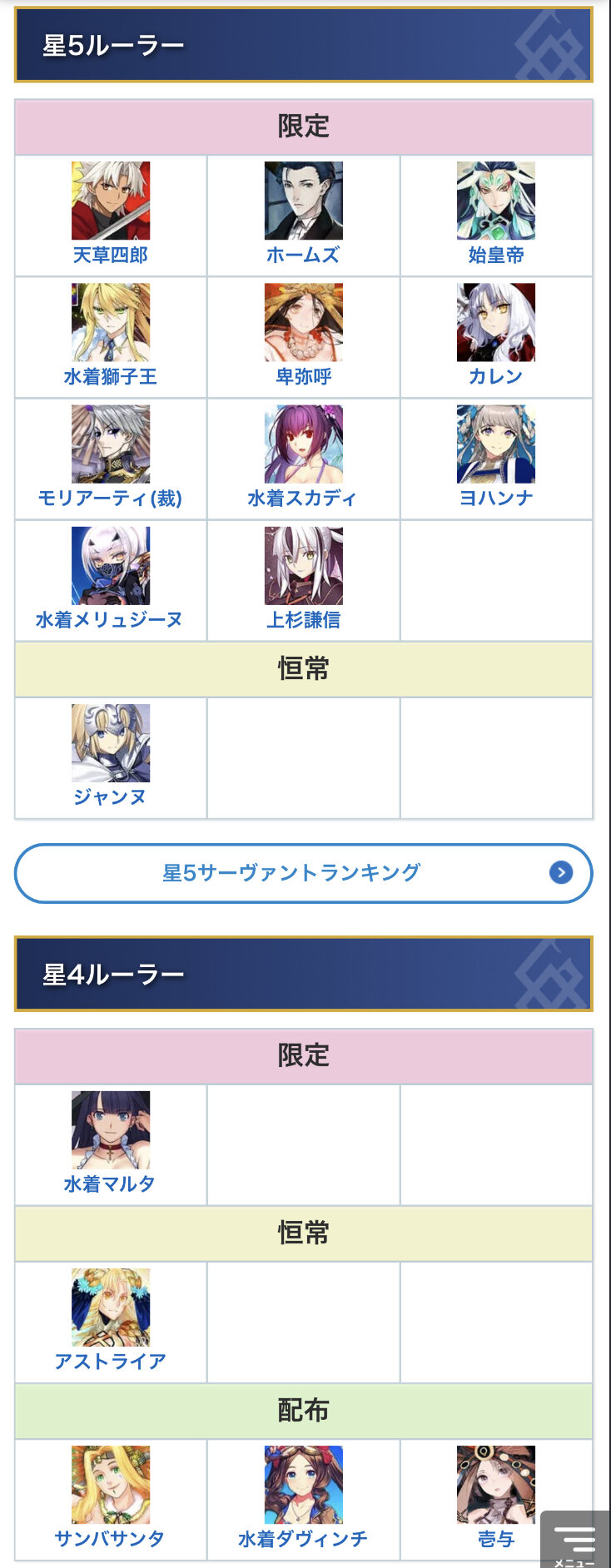Select the 始皇帝 servant tile
611x1568 pixels.
coord(495,214)
